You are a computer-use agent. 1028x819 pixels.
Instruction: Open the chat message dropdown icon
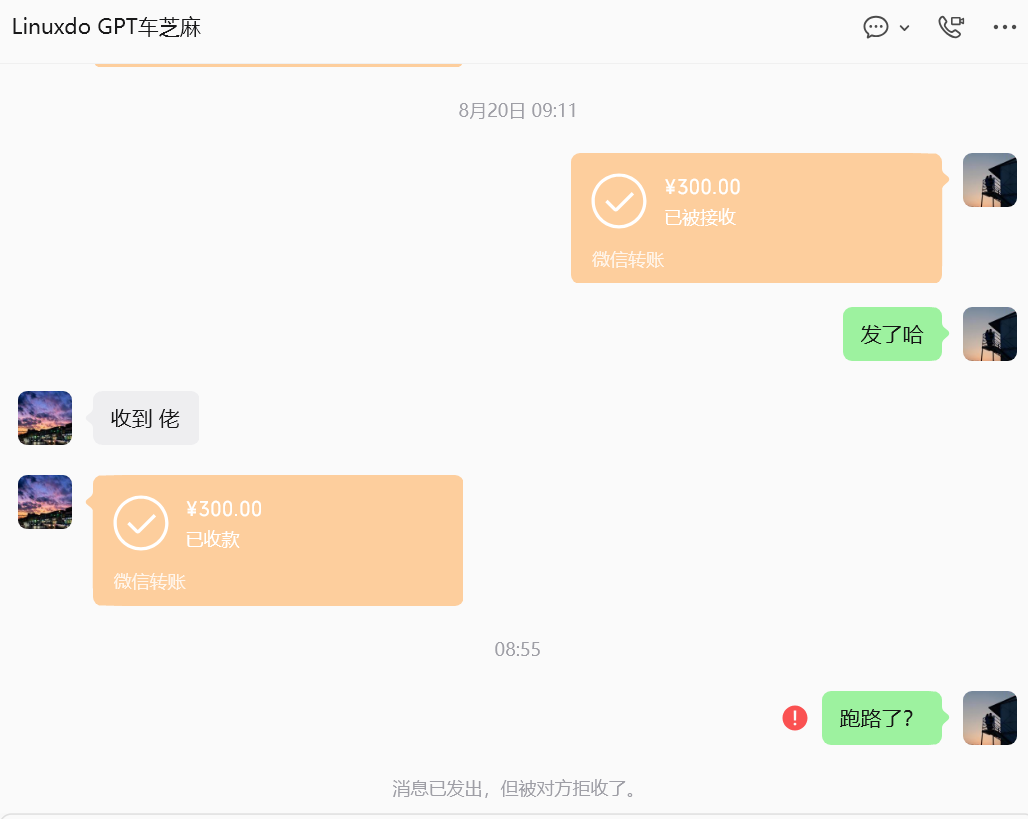886,27
